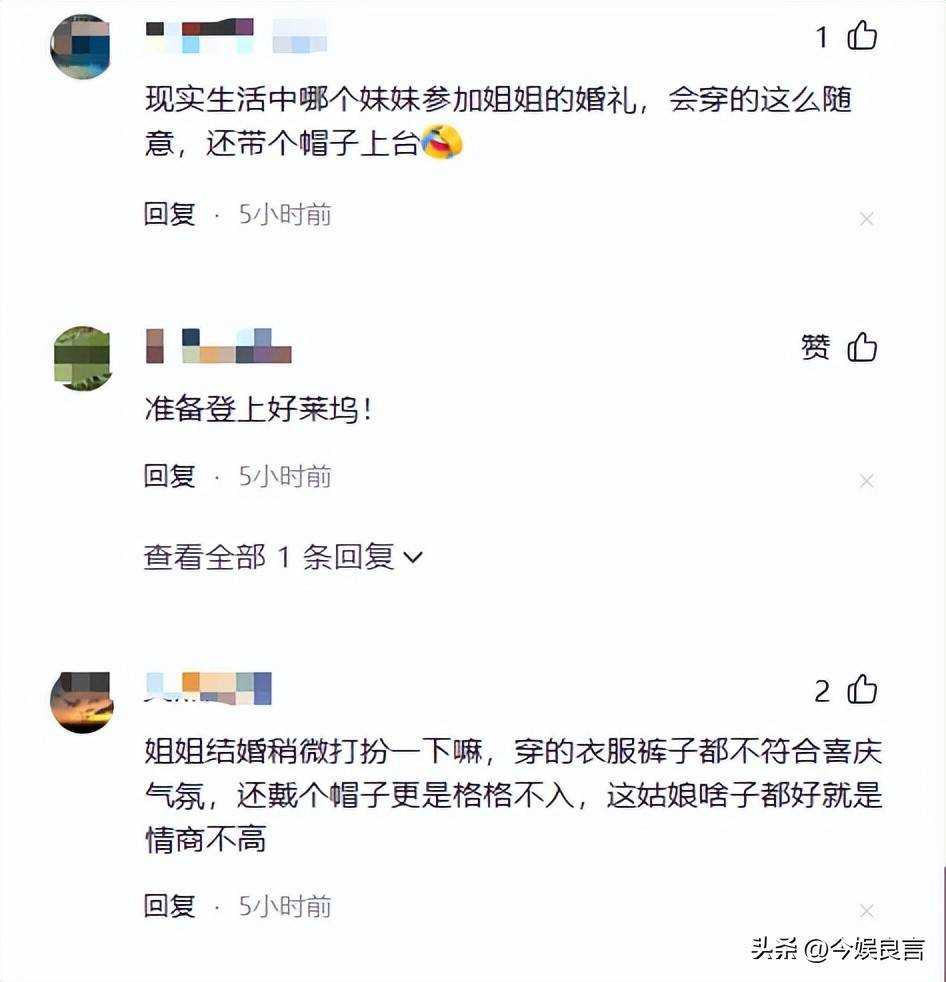This screenshot has height=982, width=946.
Task: Reply to the comment about sister's wedding outfit
Action: [x=169, y=214]
